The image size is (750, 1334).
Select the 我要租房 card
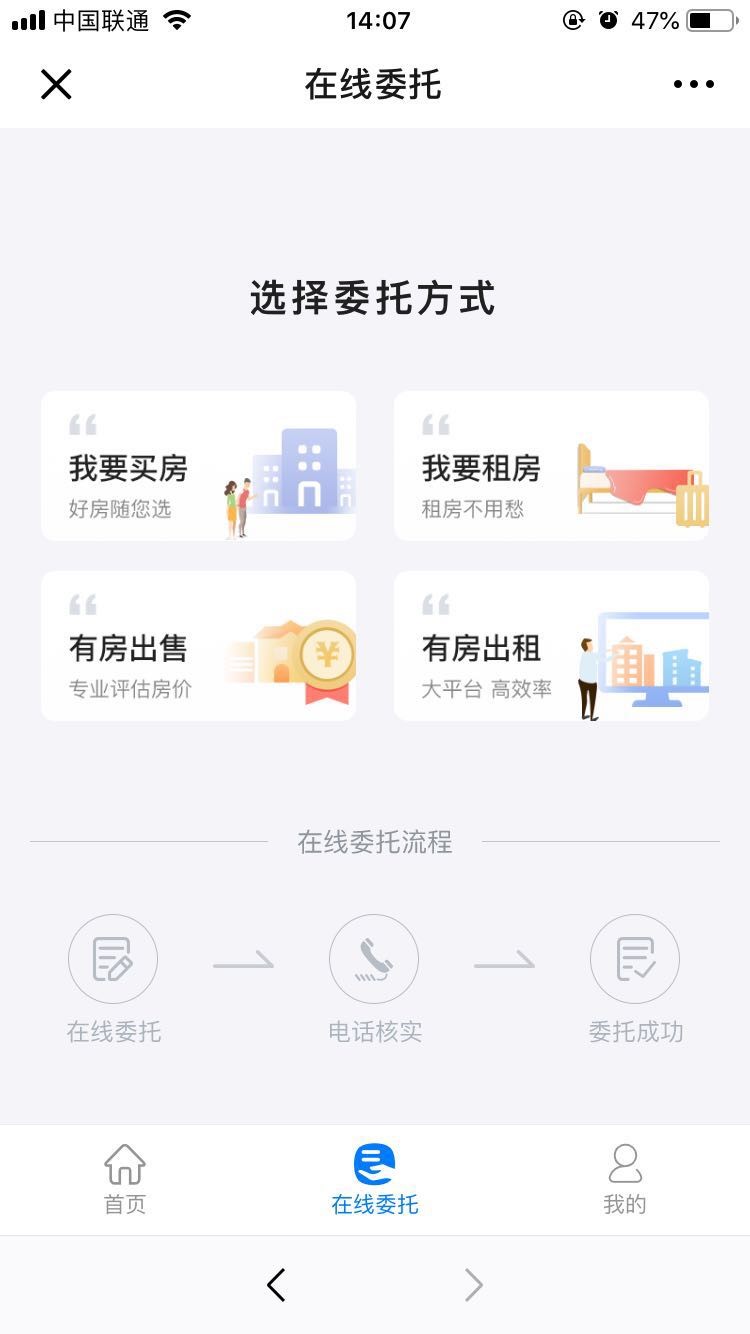point(551,466)
